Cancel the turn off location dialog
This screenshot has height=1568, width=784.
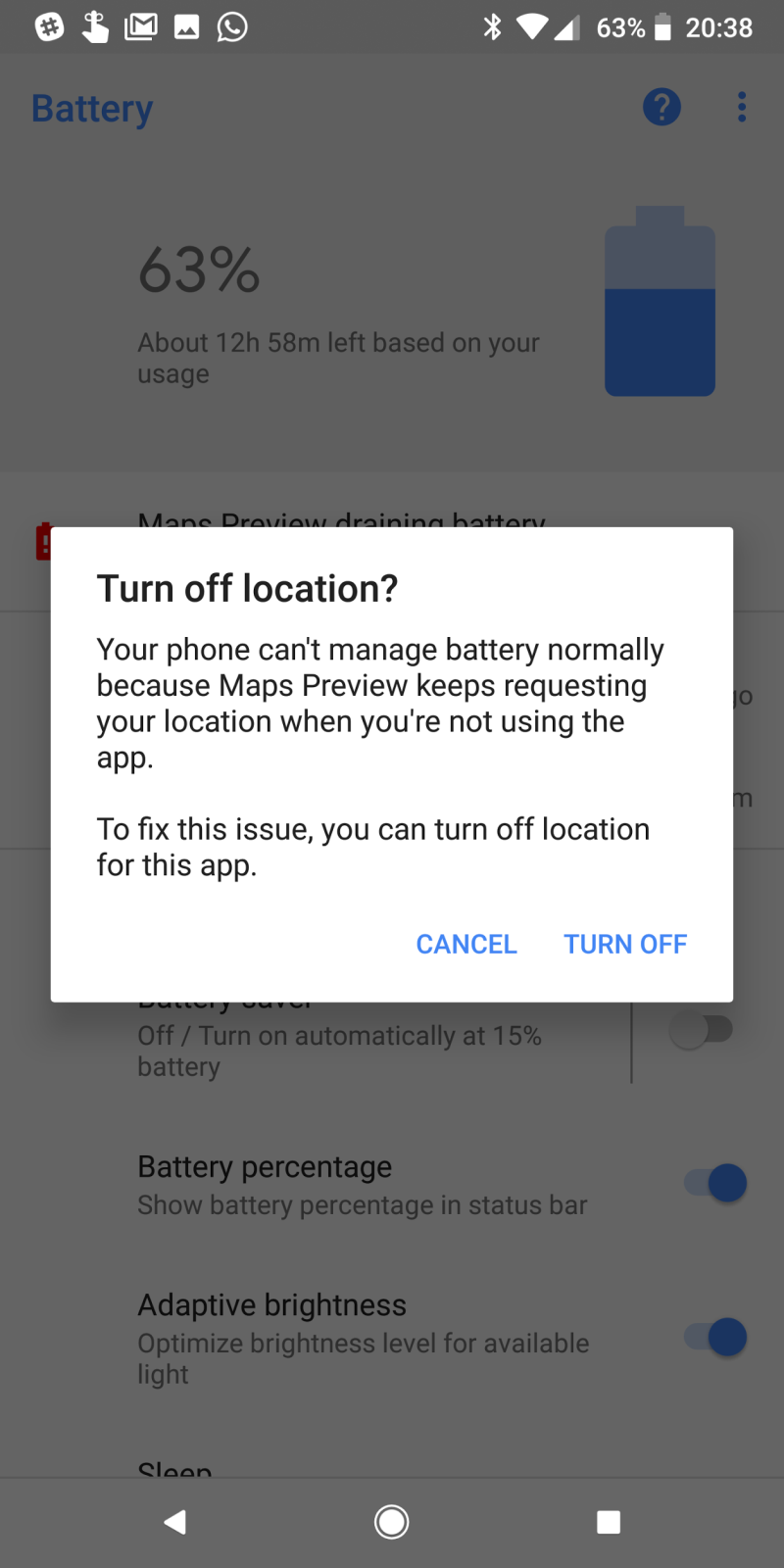pos(466,944)
